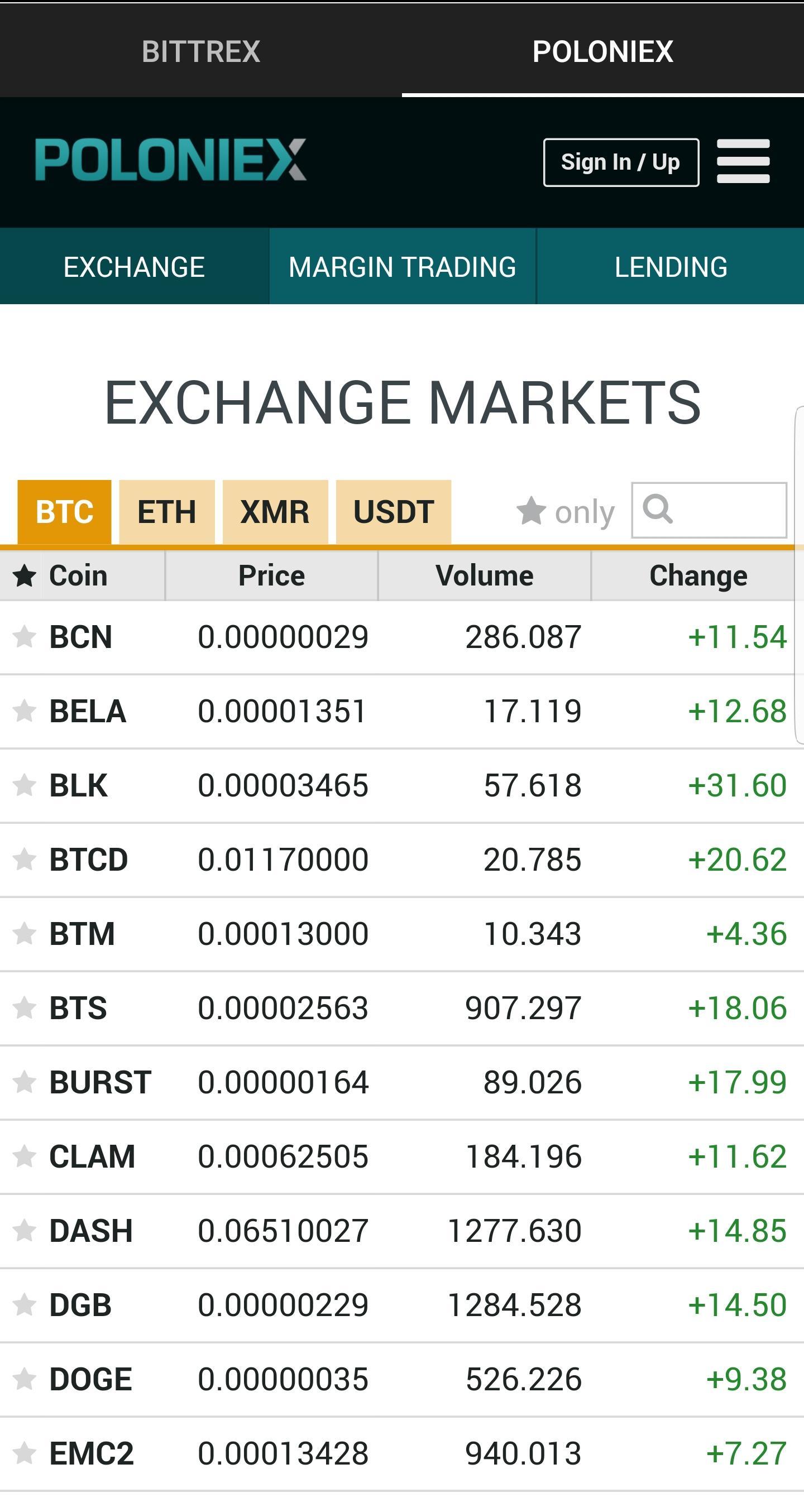This screenshot has height=1512, width=804.
Task: Toggle the star only filter
Action: (566, 512)
